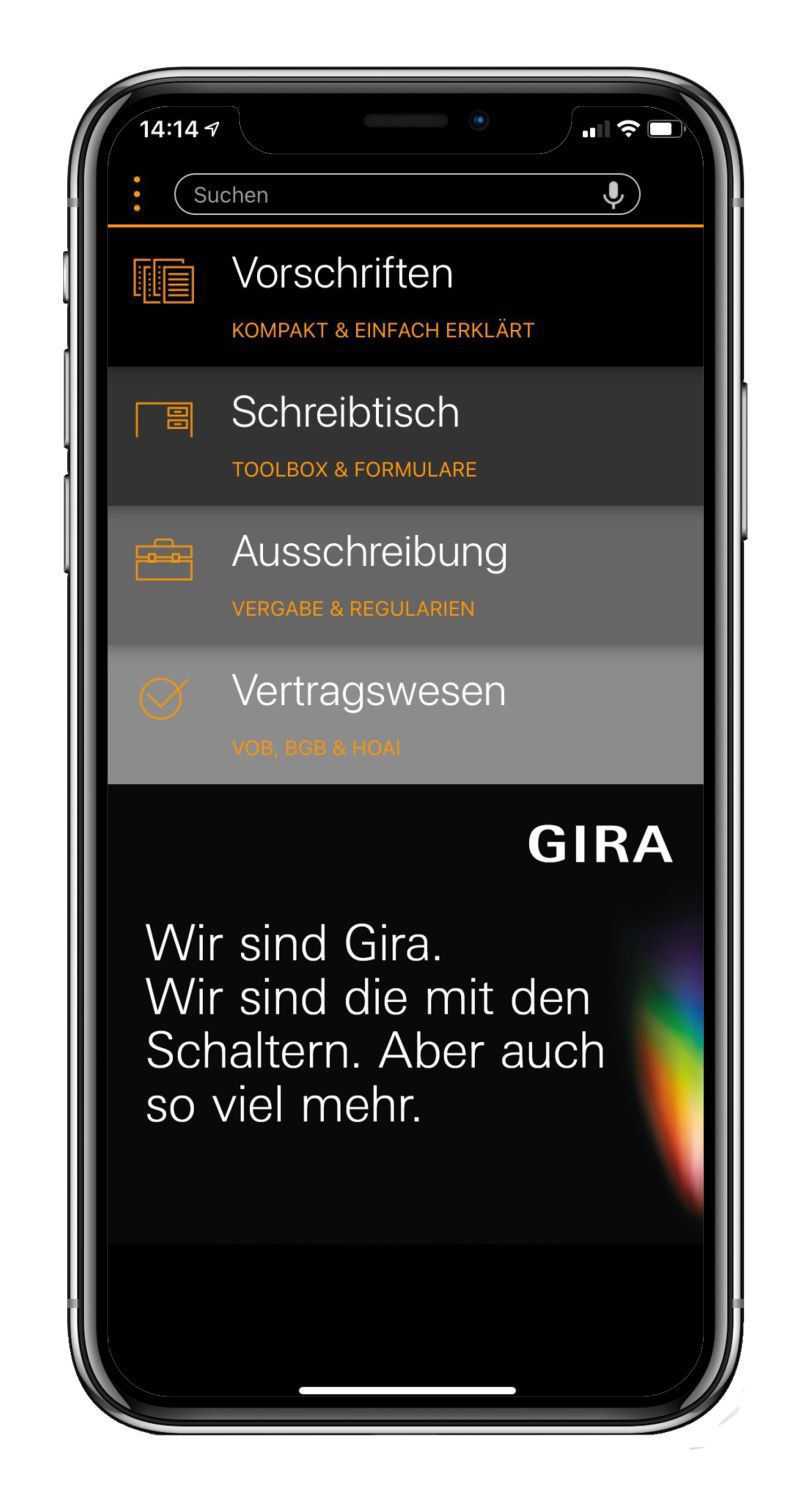800x1505 pixels.
Task: Open the orange three-dot menu
Action: [x=139, y=194]
